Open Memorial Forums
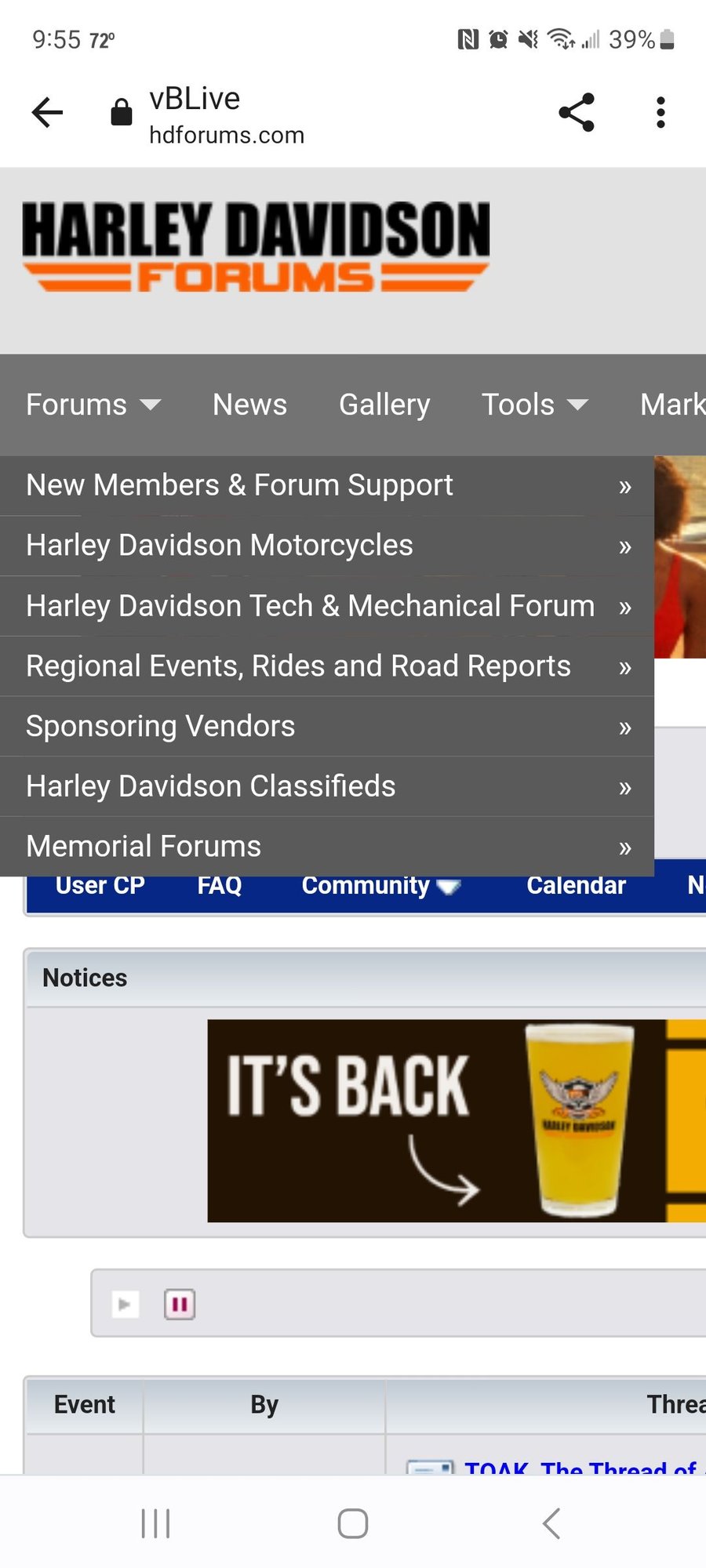Viewport: 706px width, 1568px height. 144,847
